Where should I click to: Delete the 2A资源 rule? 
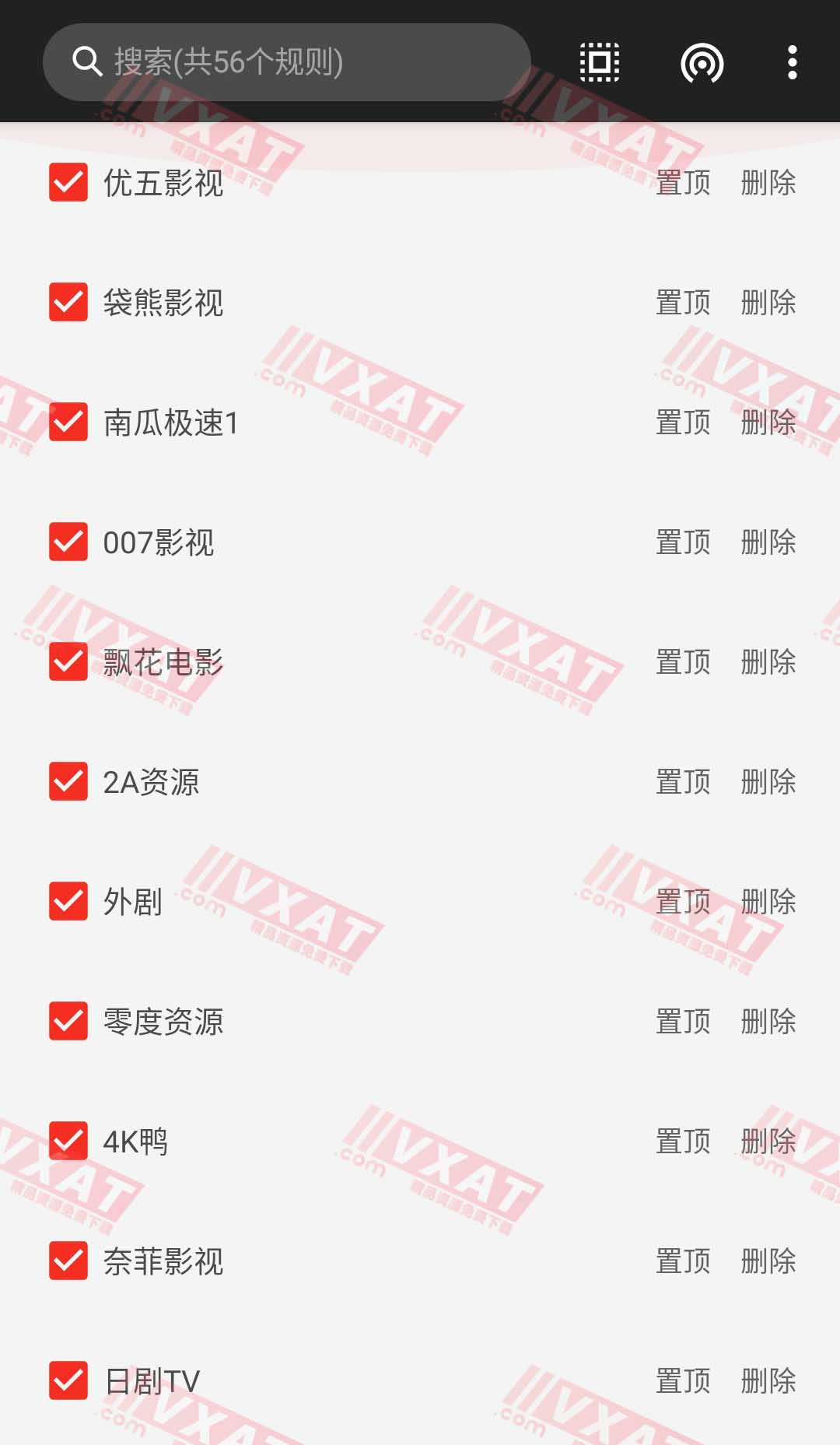(768, 782)
